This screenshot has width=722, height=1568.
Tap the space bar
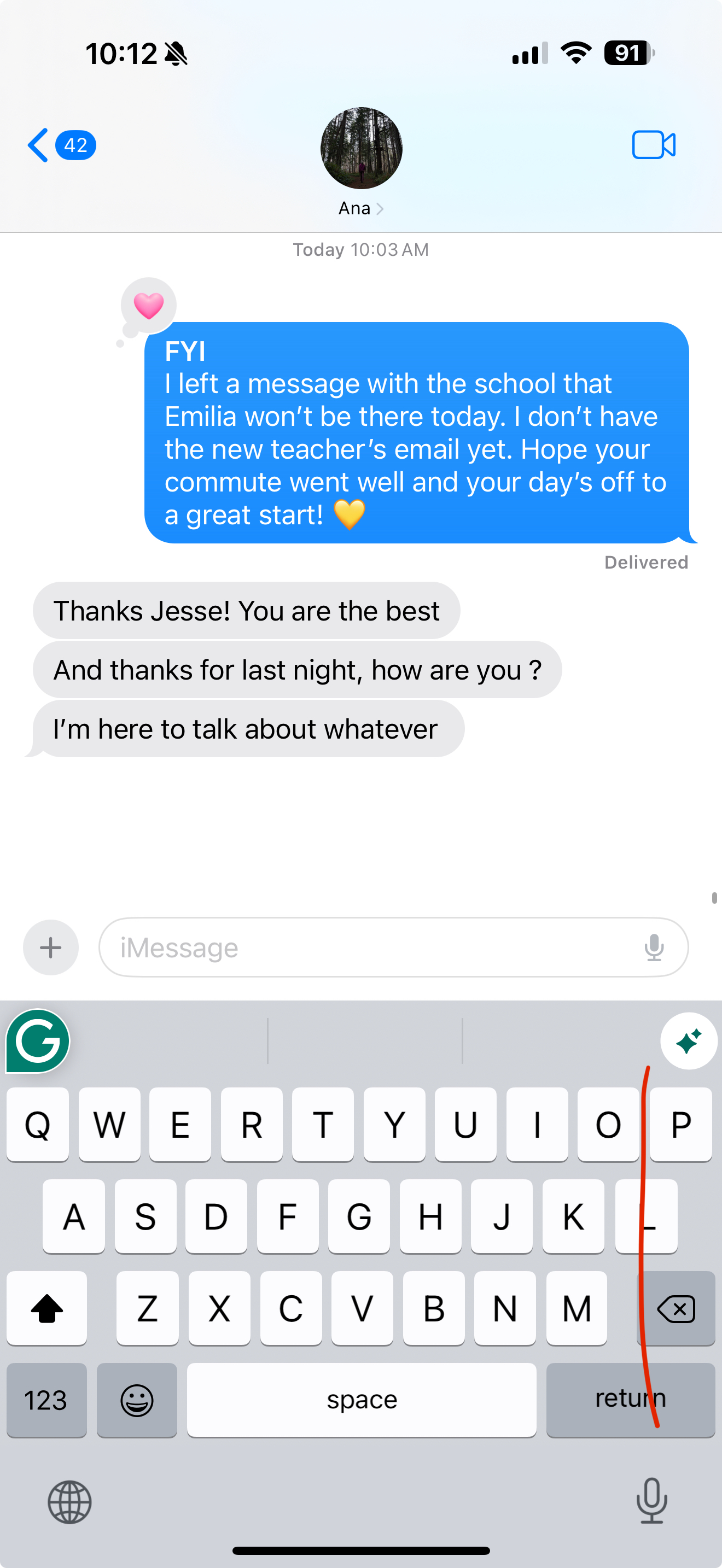coord(362,1400)
